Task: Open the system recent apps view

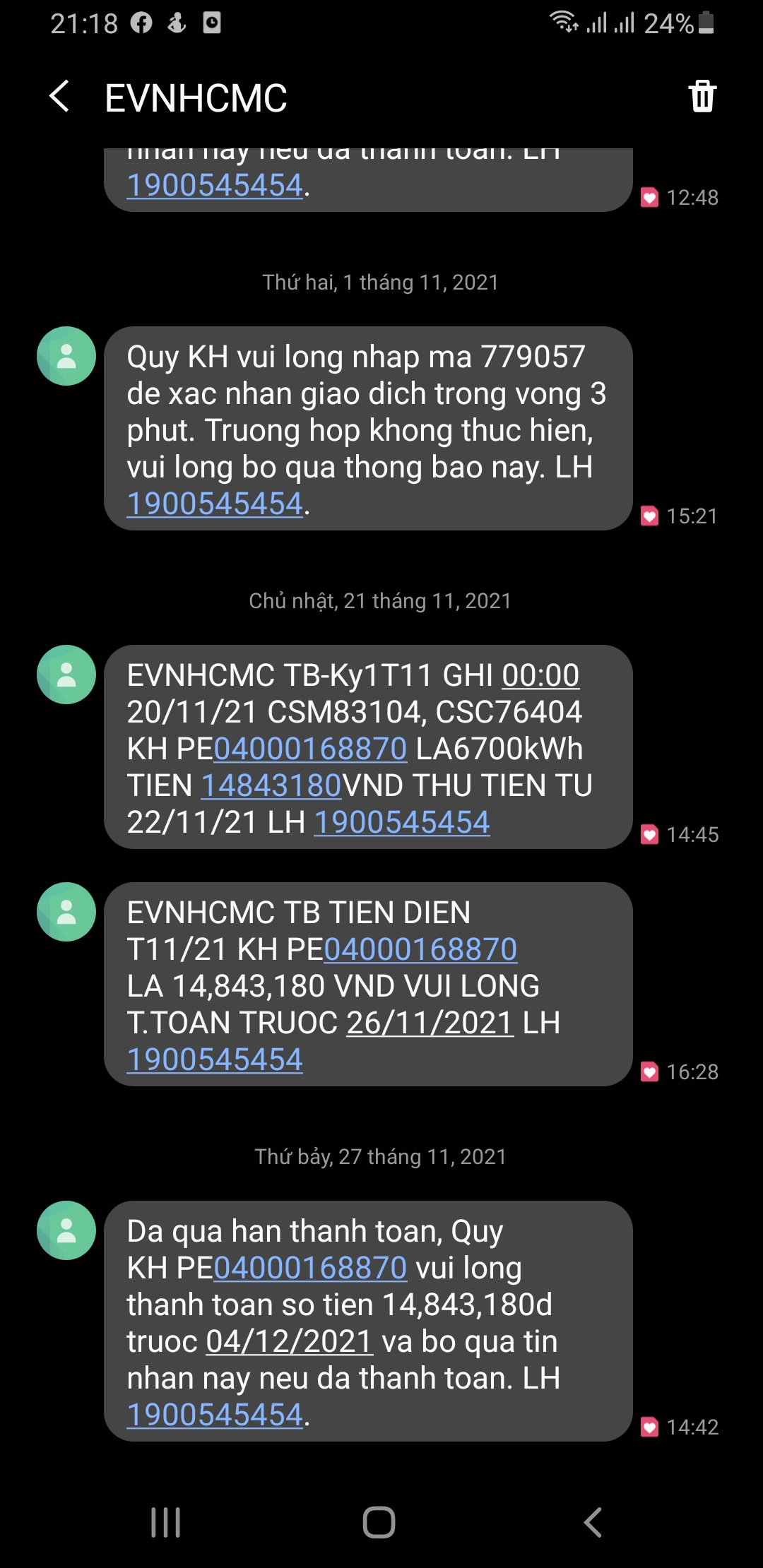Action: pyautogui.click(x=166, y=1522)
